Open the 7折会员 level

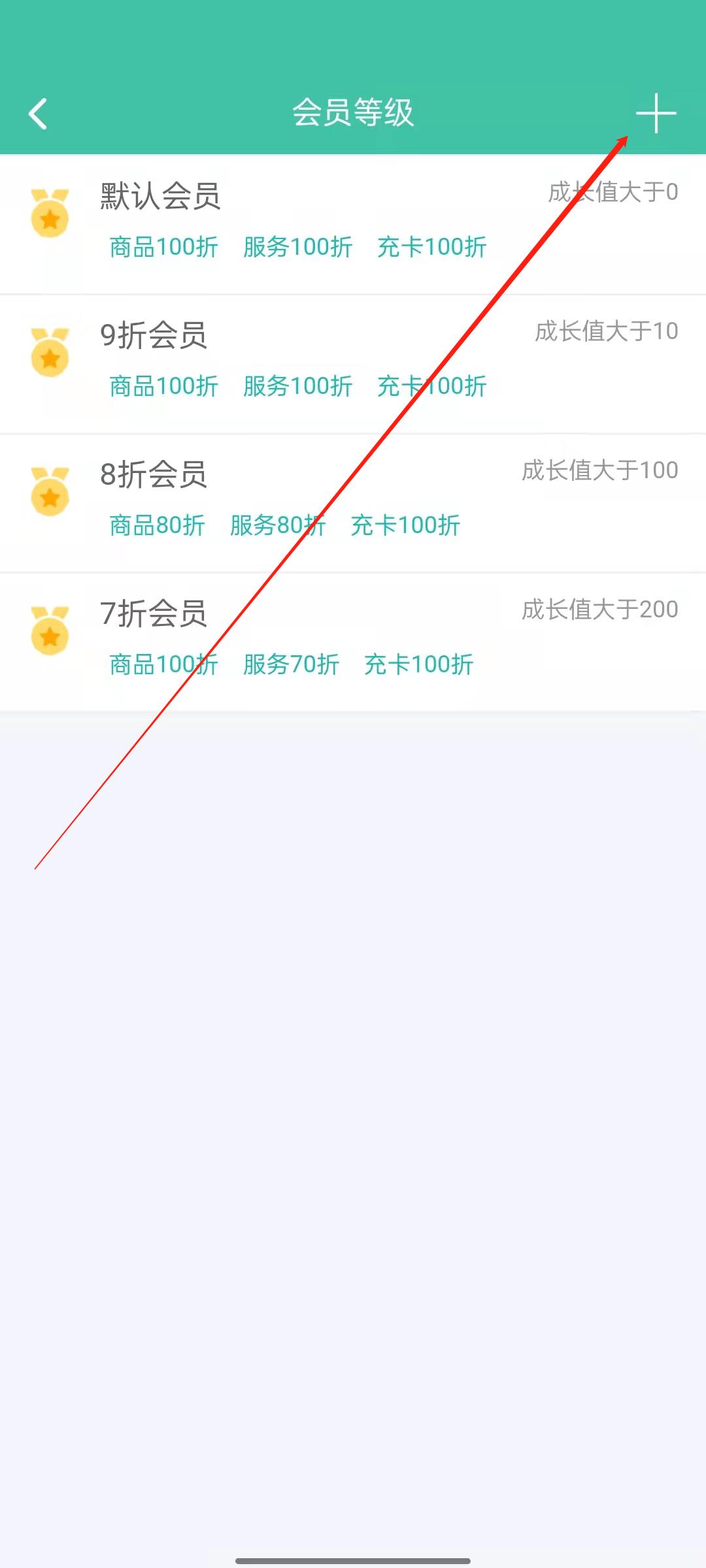[x=353, y=642]
